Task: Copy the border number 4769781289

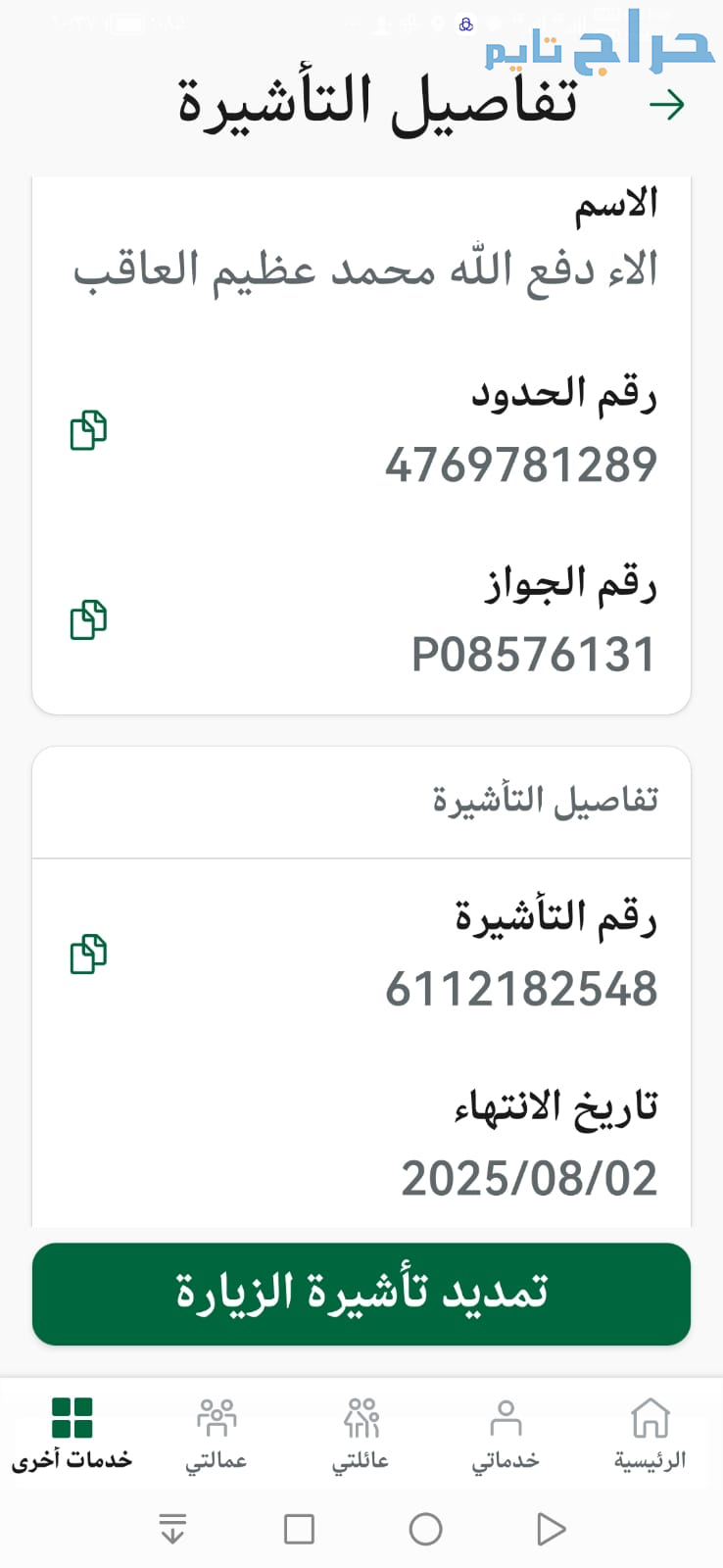Action: (x=88, y=430)
